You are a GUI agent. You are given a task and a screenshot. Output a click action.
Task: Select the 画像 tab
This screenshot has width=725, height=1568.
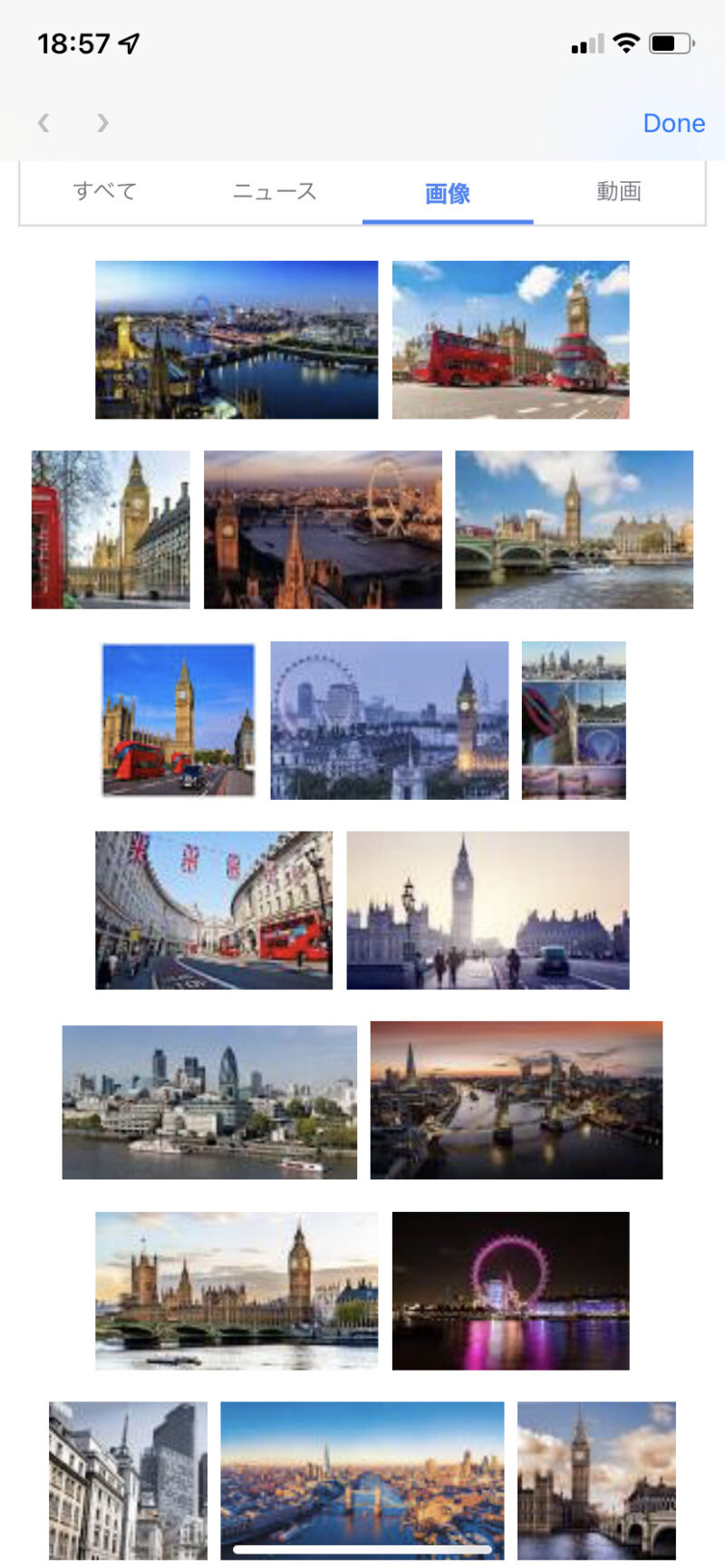(x=448, y=193)
